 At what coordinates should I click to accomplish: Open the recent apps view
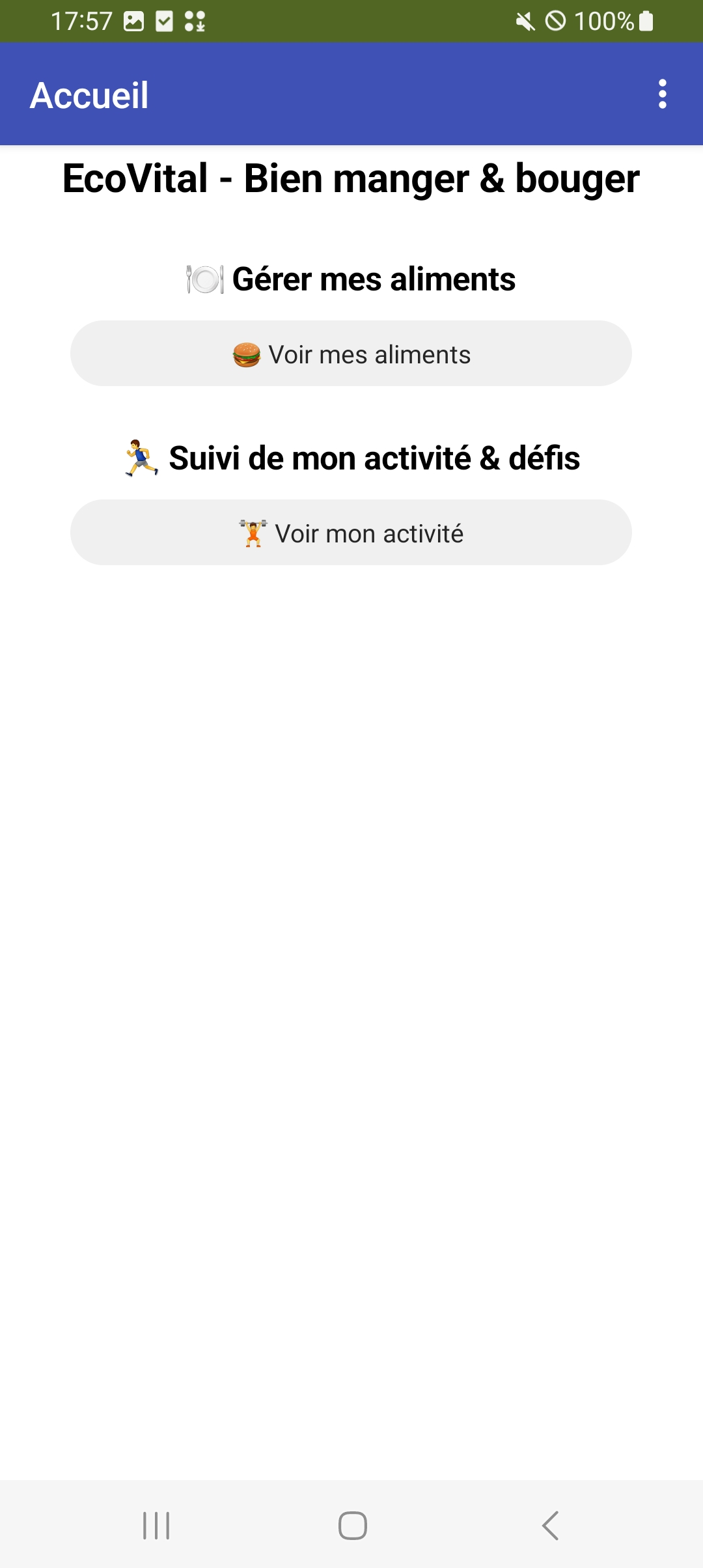[x=156, y=1525]
